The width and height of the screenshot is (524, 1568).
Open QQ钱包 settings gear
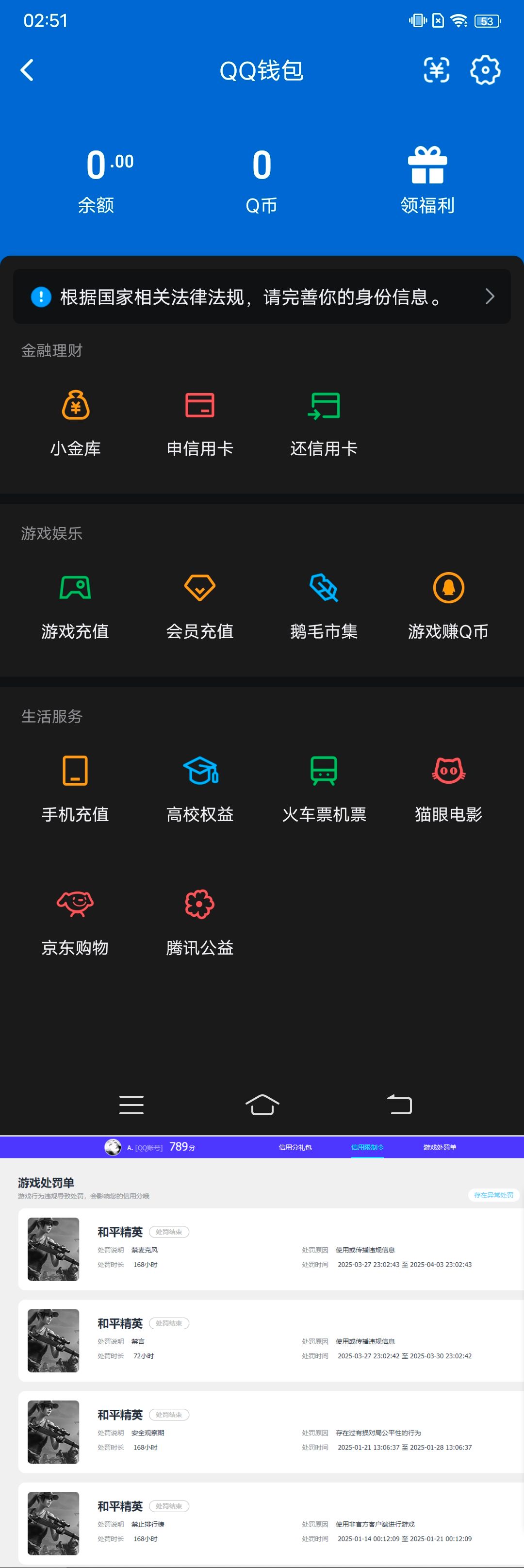pyautogui.click(x=485, y=70)
